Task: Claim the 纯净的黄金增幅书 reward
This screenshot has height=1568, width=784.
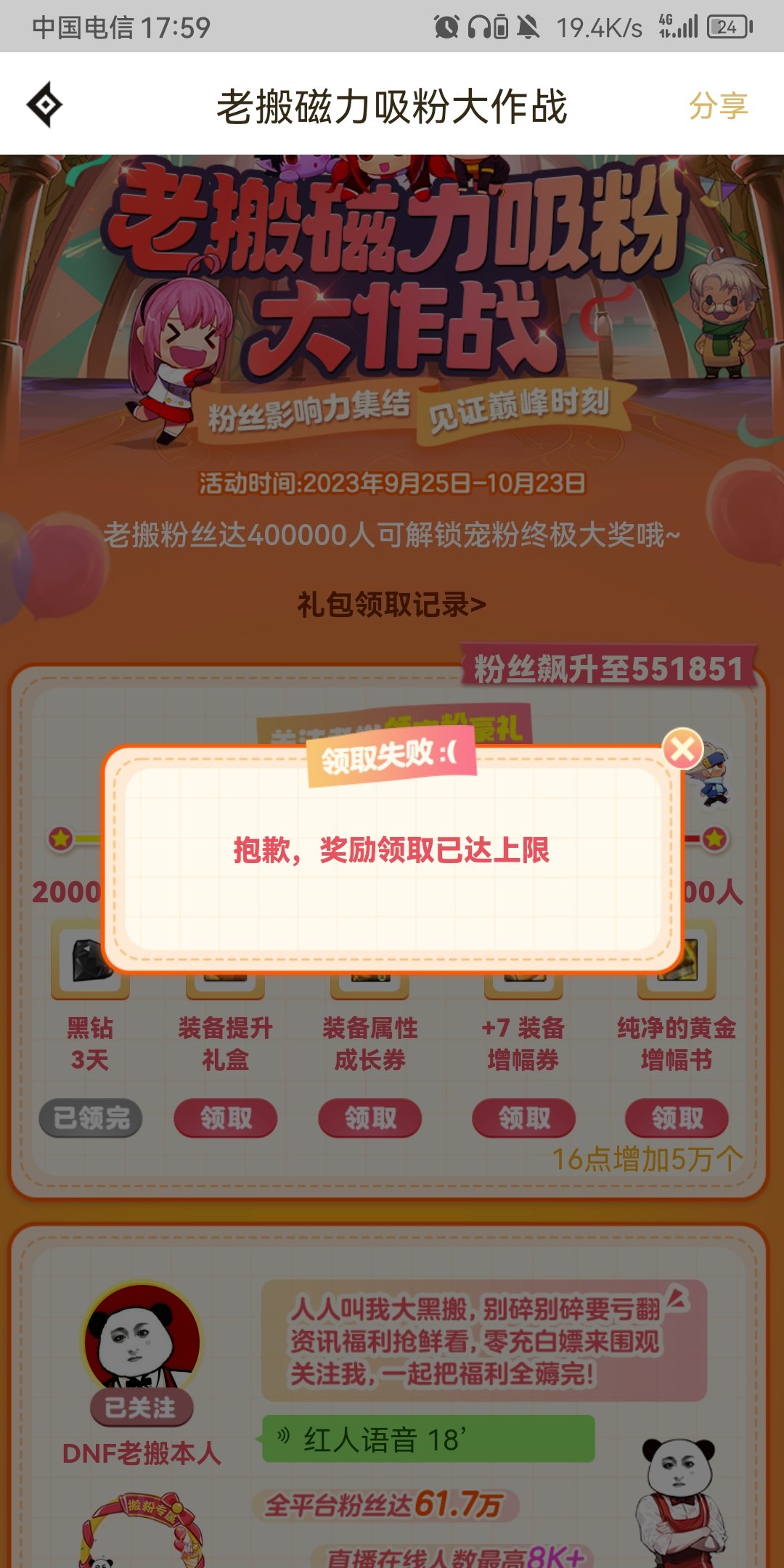Action: [x=677, y=1118]
